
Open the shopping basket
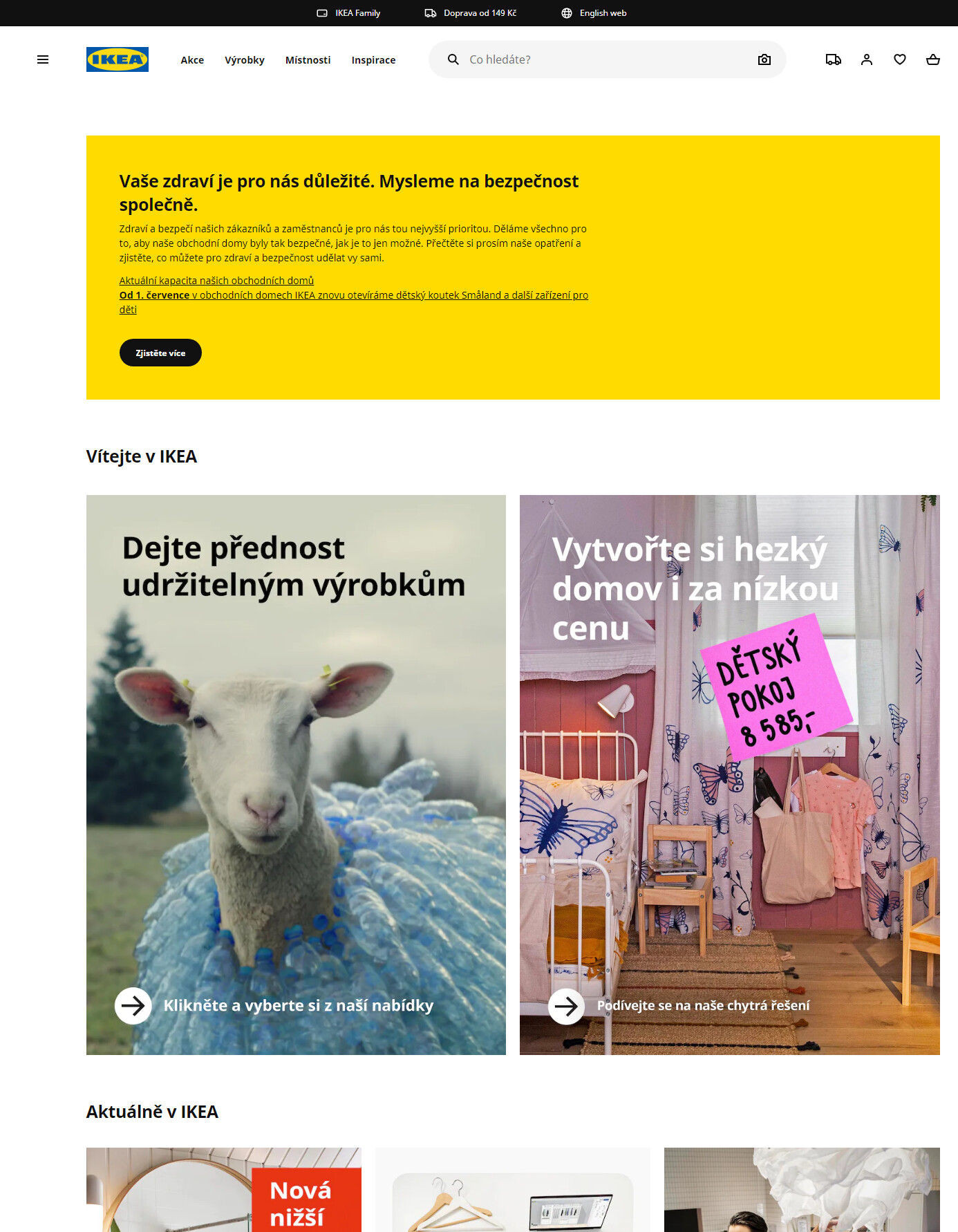(932, 59)
